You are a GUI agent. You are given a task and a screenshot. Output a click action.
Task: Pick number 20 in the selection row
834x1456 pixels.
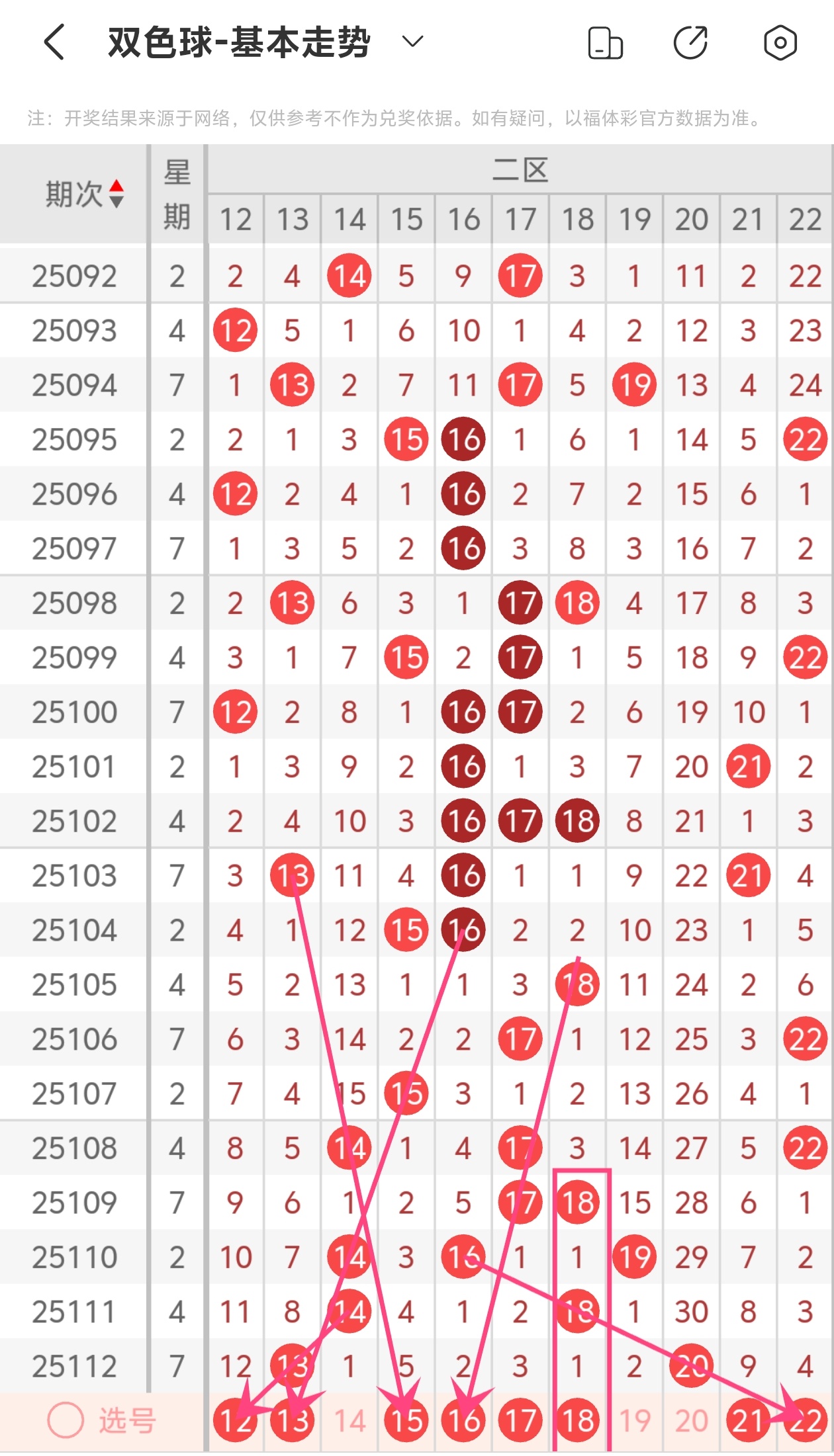click(691, 1420)
